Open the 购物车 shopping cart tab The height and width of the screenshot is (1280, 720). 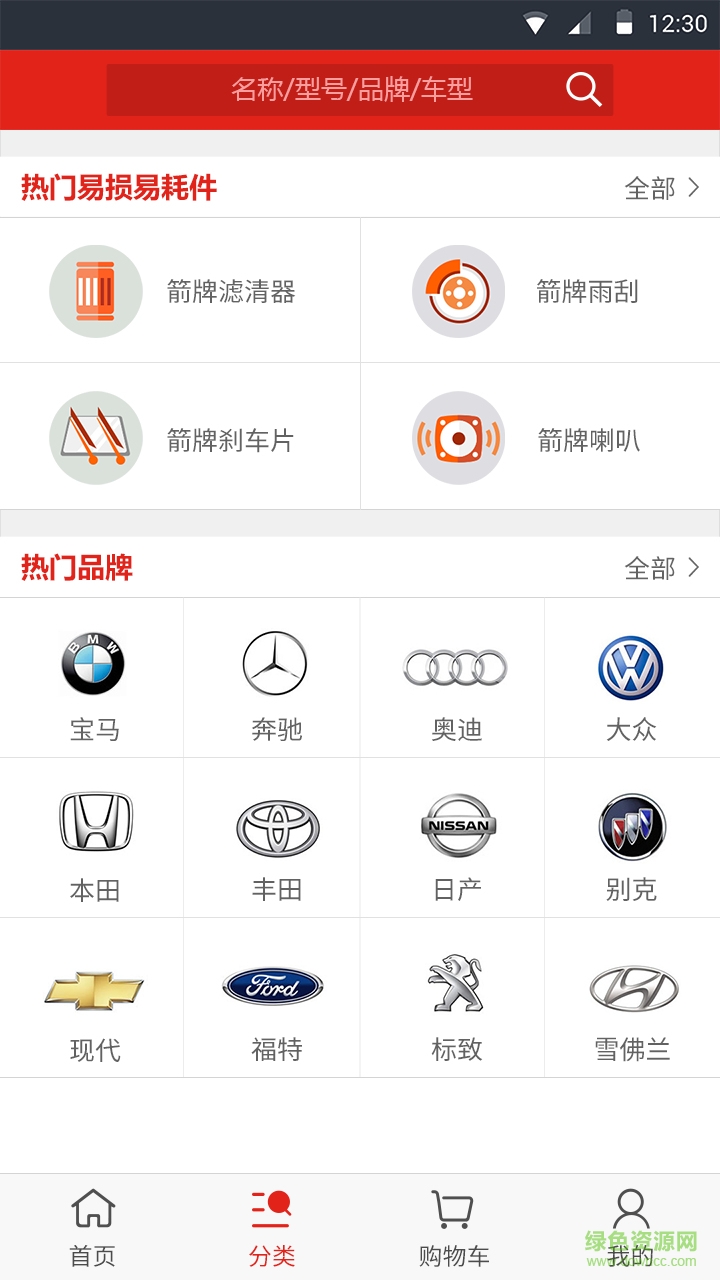(452, 1222)
